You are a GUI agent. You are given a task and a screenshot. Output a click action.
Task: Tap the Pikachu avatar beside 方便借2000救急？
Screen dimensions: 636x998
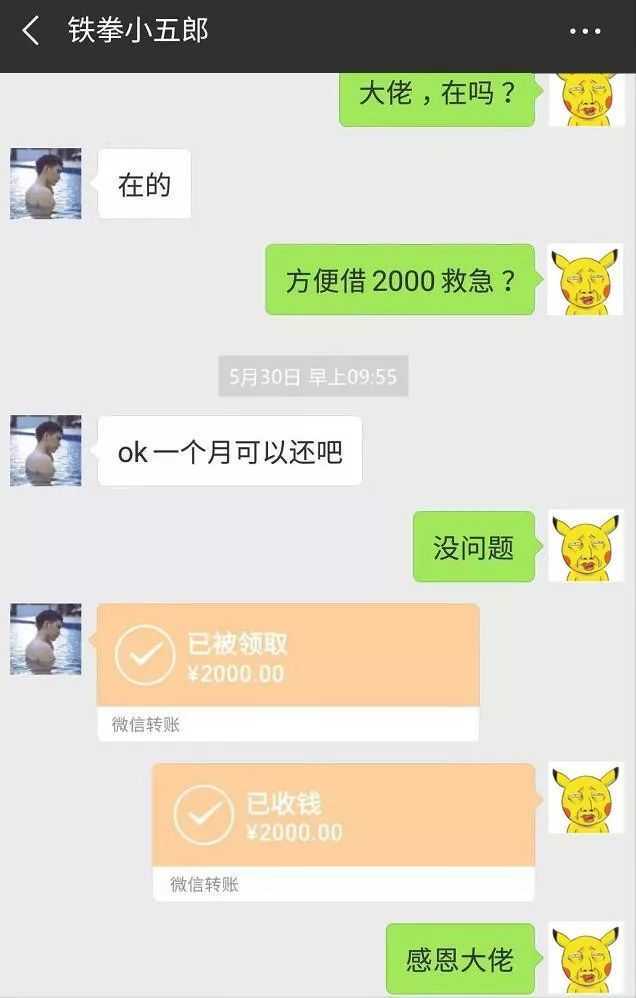click(585, 280)
